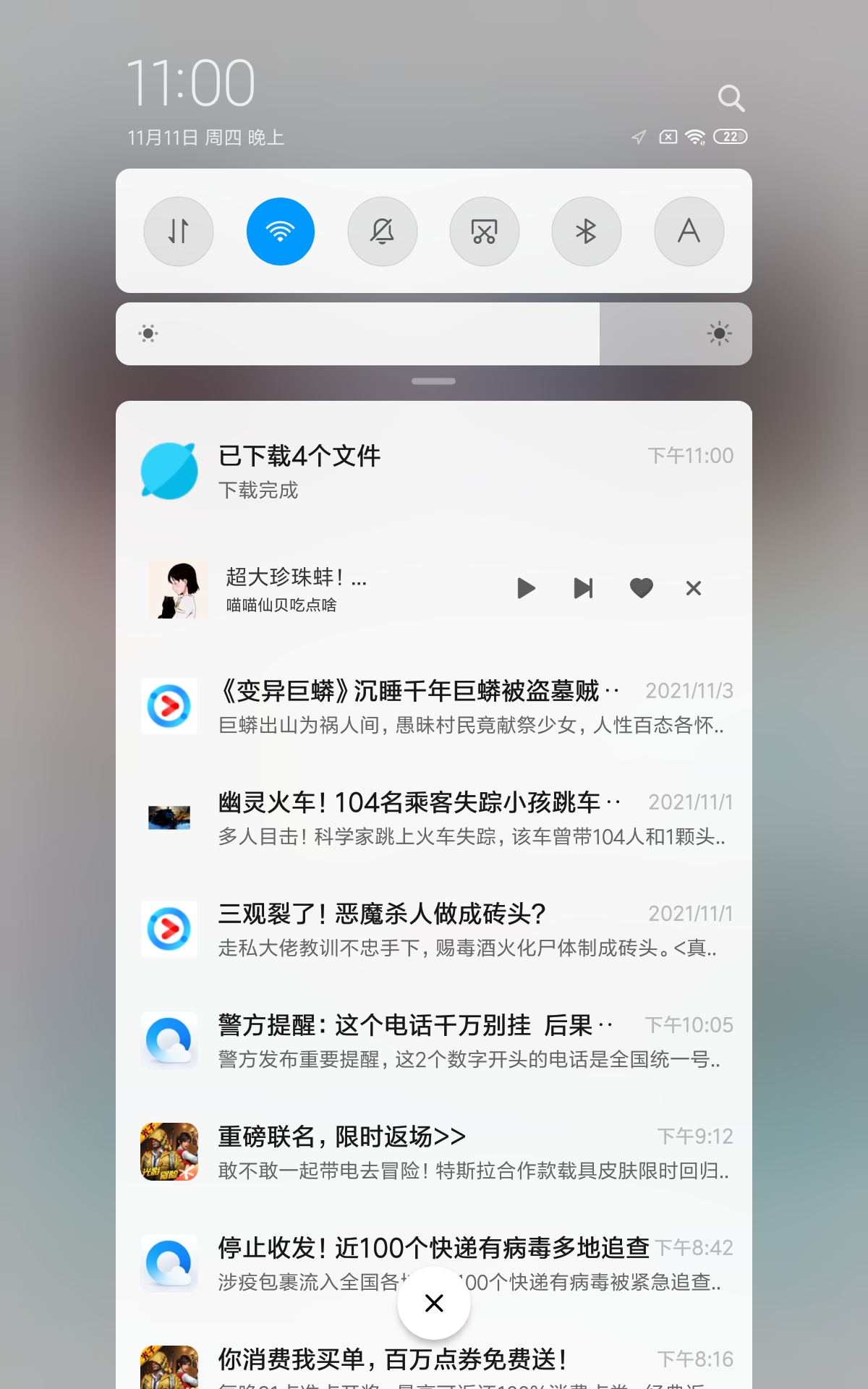Tap the brightness slider bar
The width and height of the screenshot is (868, 1389).
tap(434, 334)
